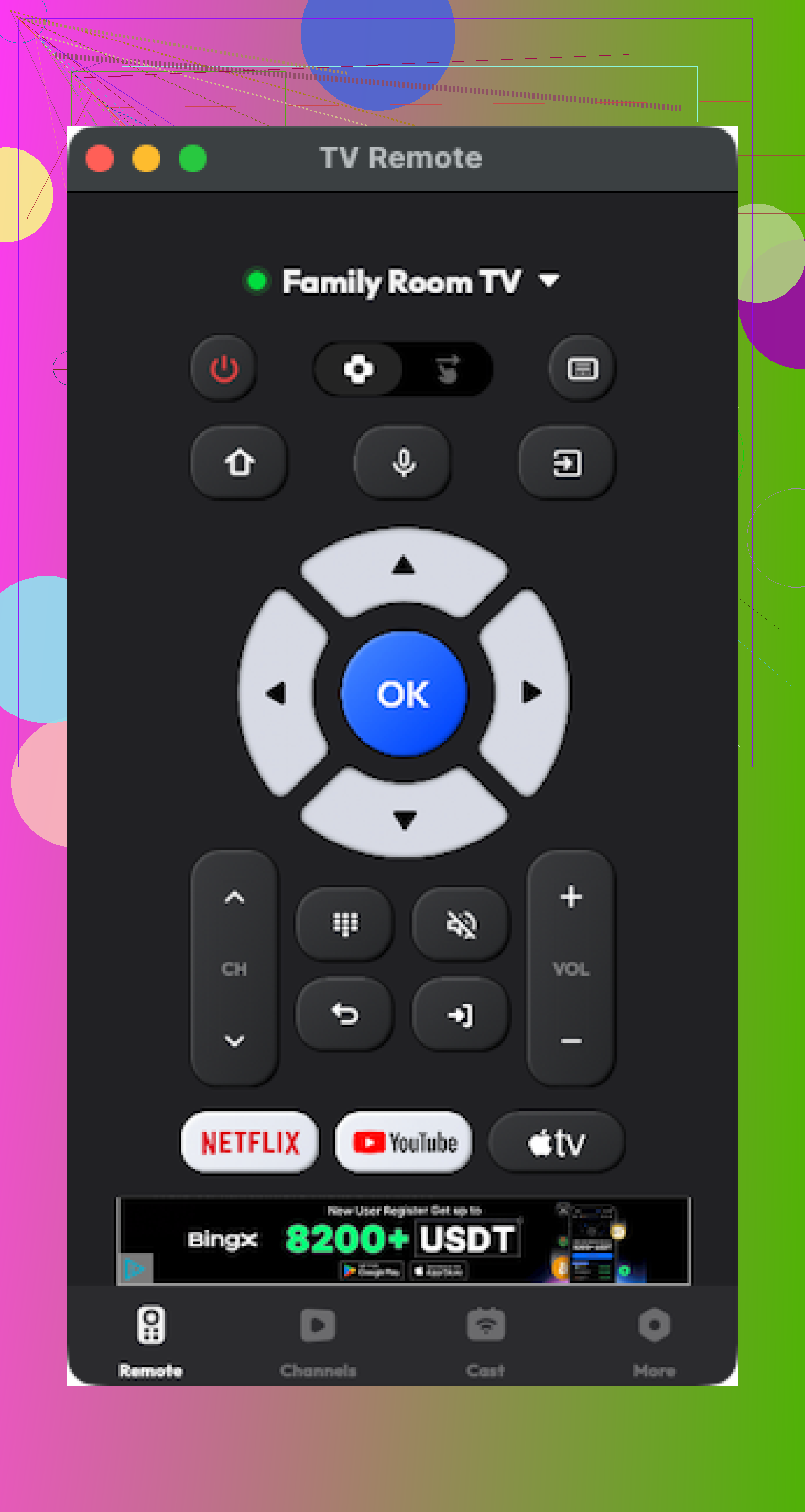Image resolution: width=805 pixels, height=1512 pixels.
Task: Navigate down with the D-pad
Action: coord(404,818)
